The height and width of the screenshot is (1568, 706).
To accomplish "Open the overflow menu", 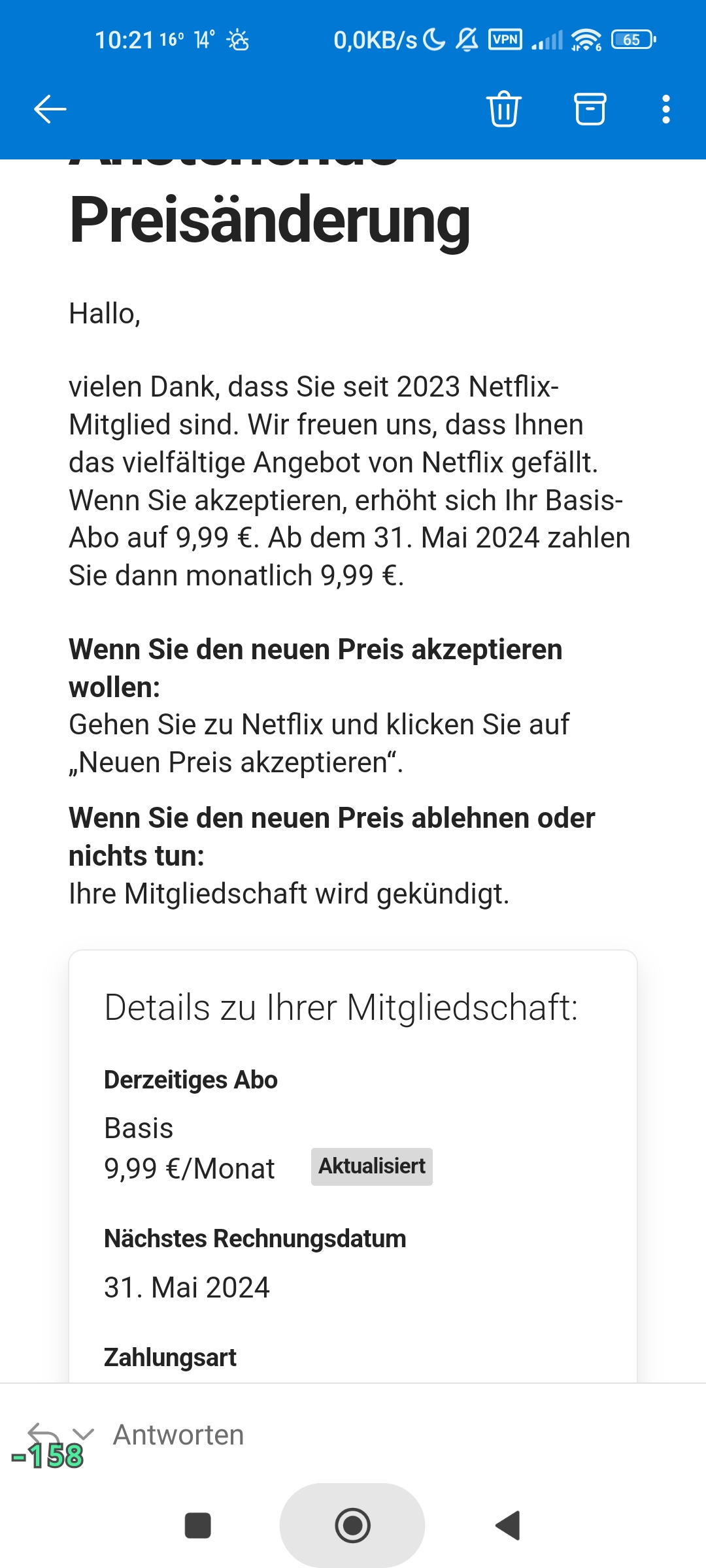I will coord(665,108).
